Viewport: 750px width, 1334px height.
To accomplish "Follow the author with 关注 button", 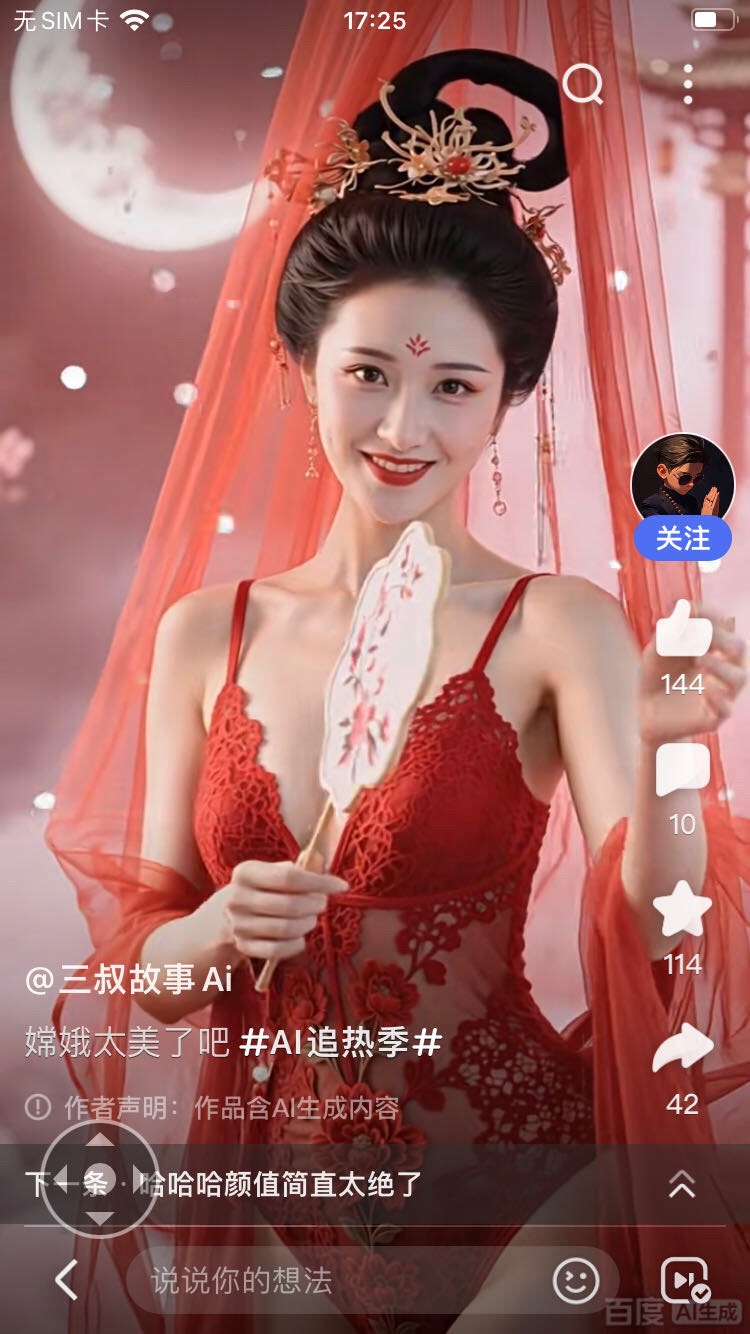I will coord(683,539).
